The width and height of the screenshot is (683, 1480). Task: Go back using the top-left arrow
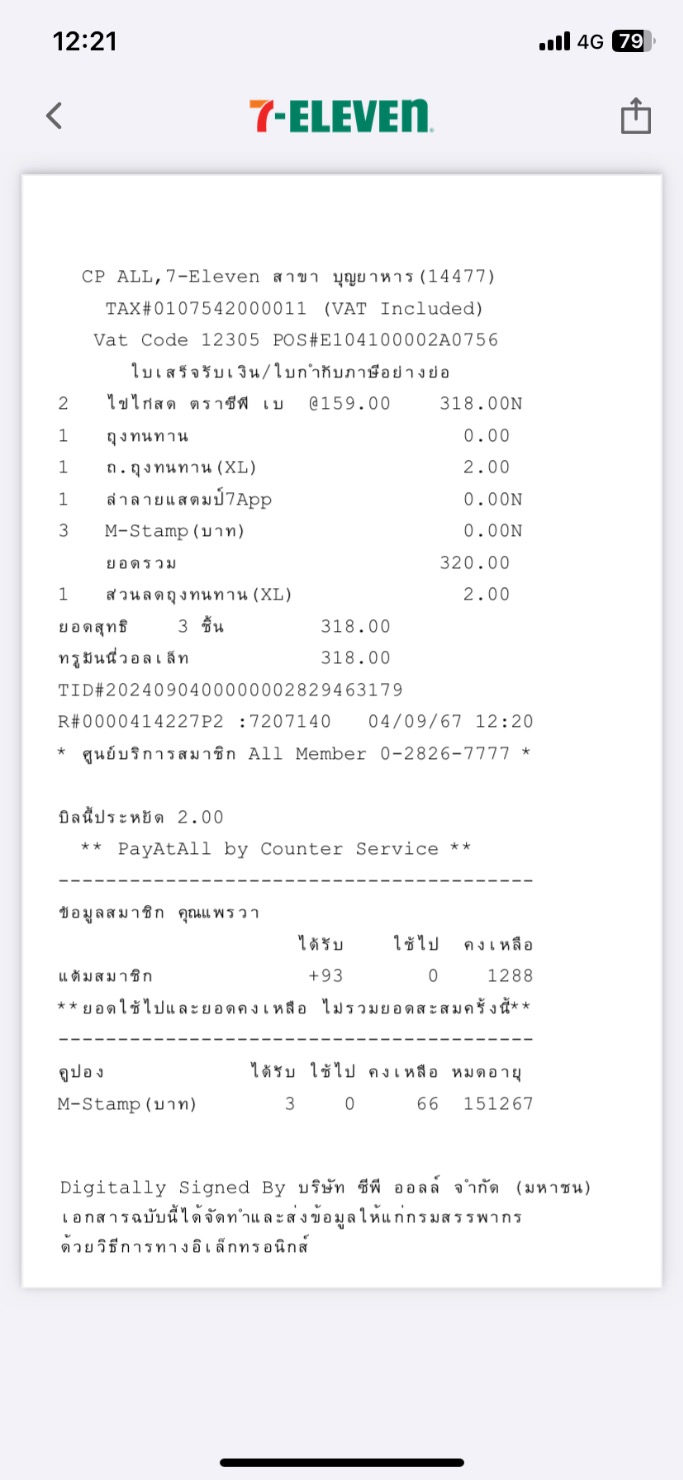click(x=54, y=116)
